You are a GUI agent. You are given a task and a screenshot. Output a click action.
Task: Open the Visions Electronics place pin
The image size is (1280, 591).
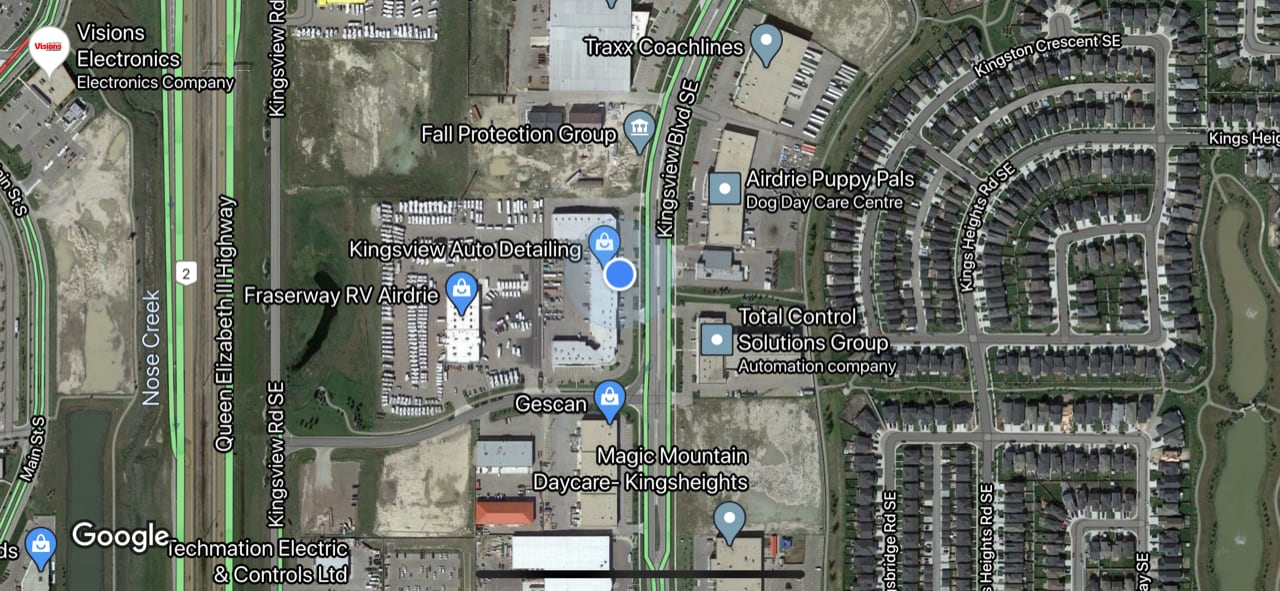click(x=49, y=48)
